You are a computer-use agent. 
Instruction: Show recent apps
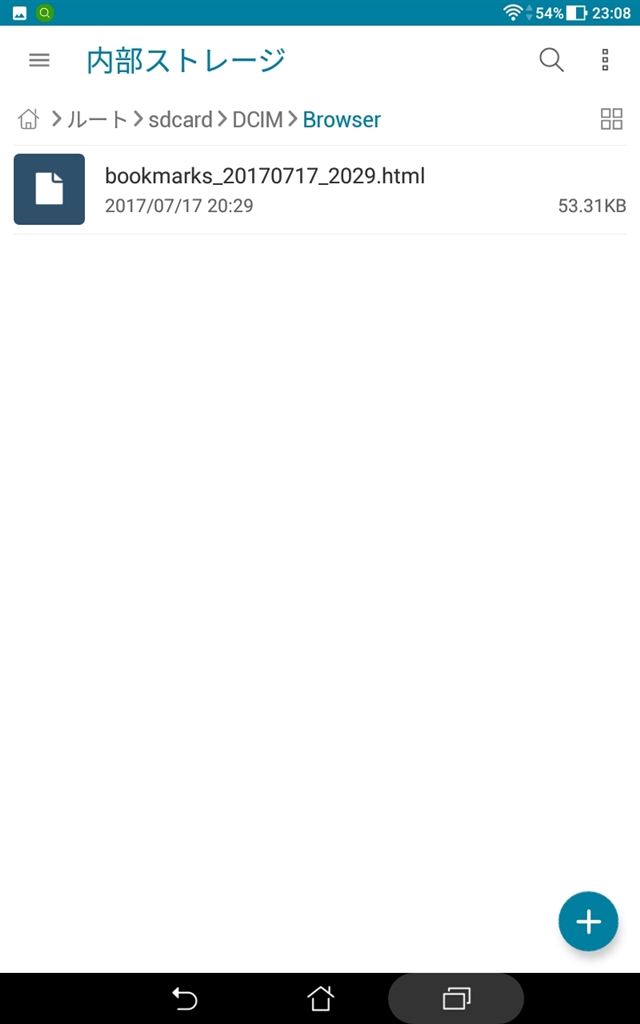[456, 998]
